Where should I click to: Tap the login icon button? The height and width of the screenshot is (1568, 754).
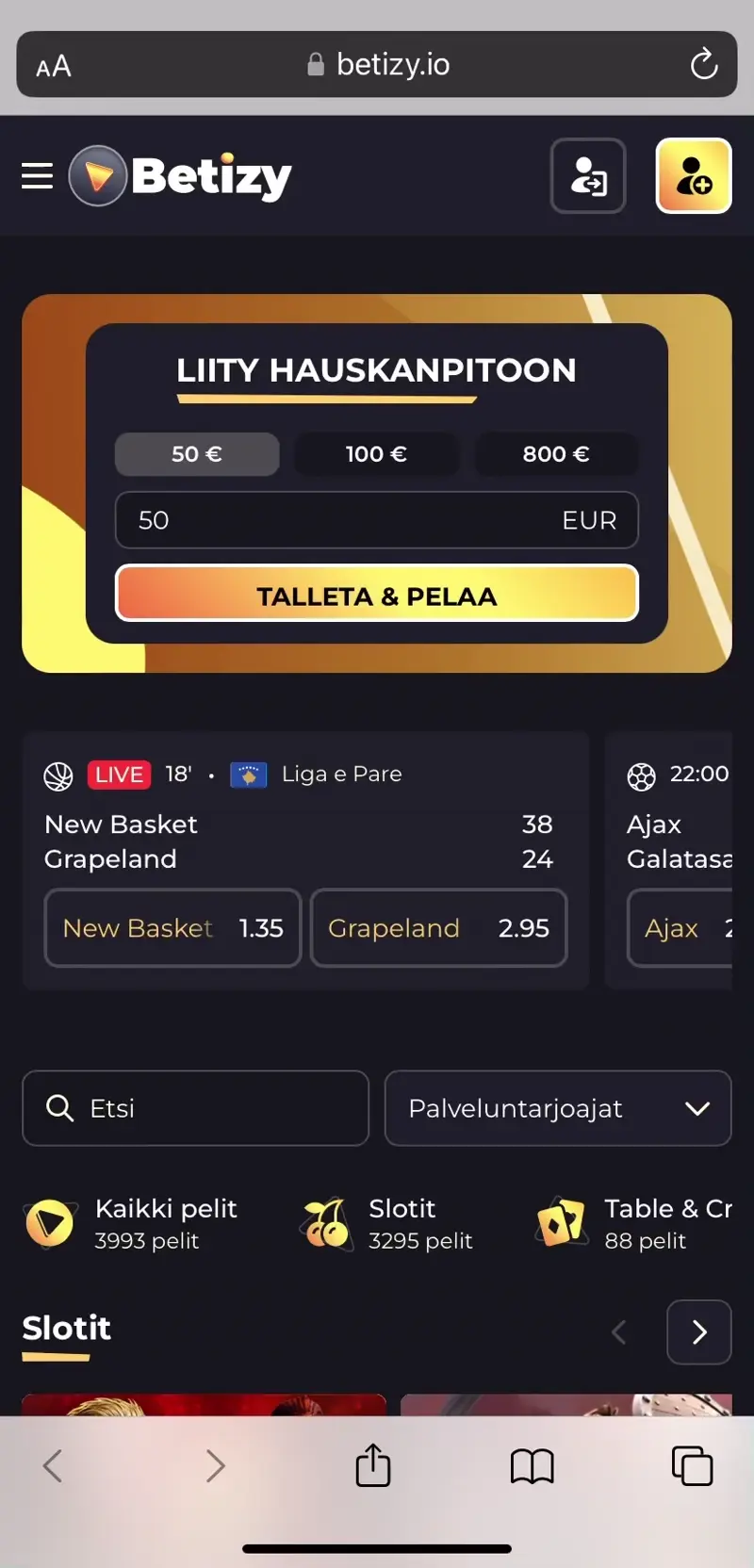click(588, 176)
